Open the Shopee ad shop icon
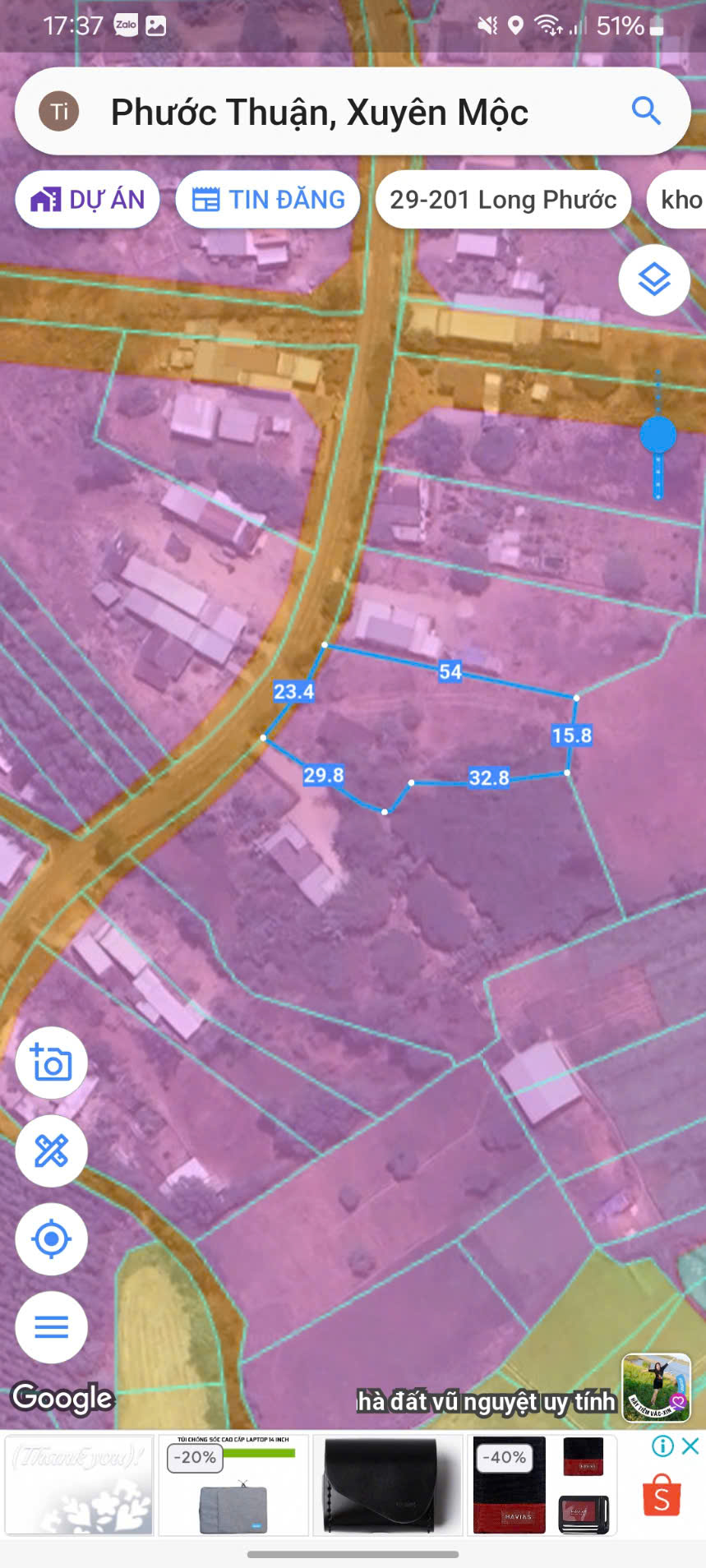 coord(662,1496)
